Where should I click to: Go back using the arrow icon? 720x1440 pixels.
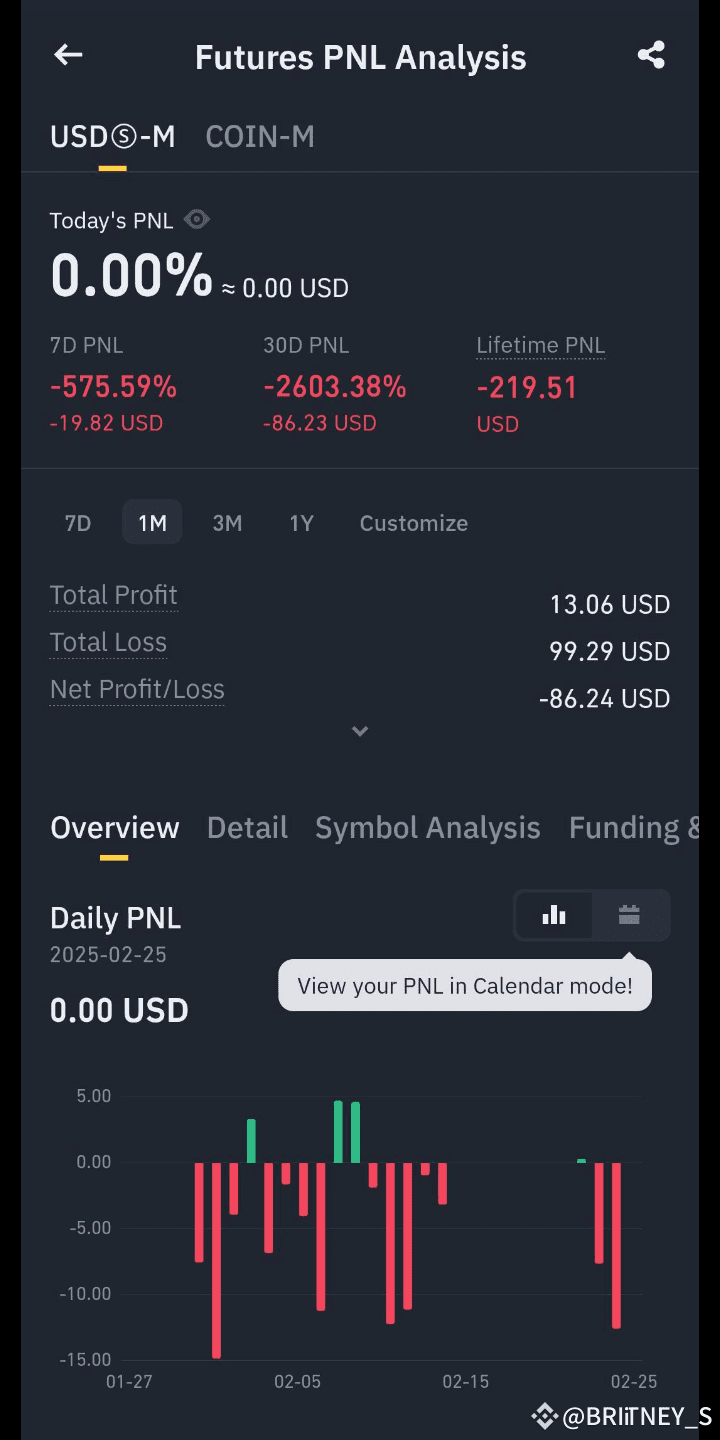[68, 56]
